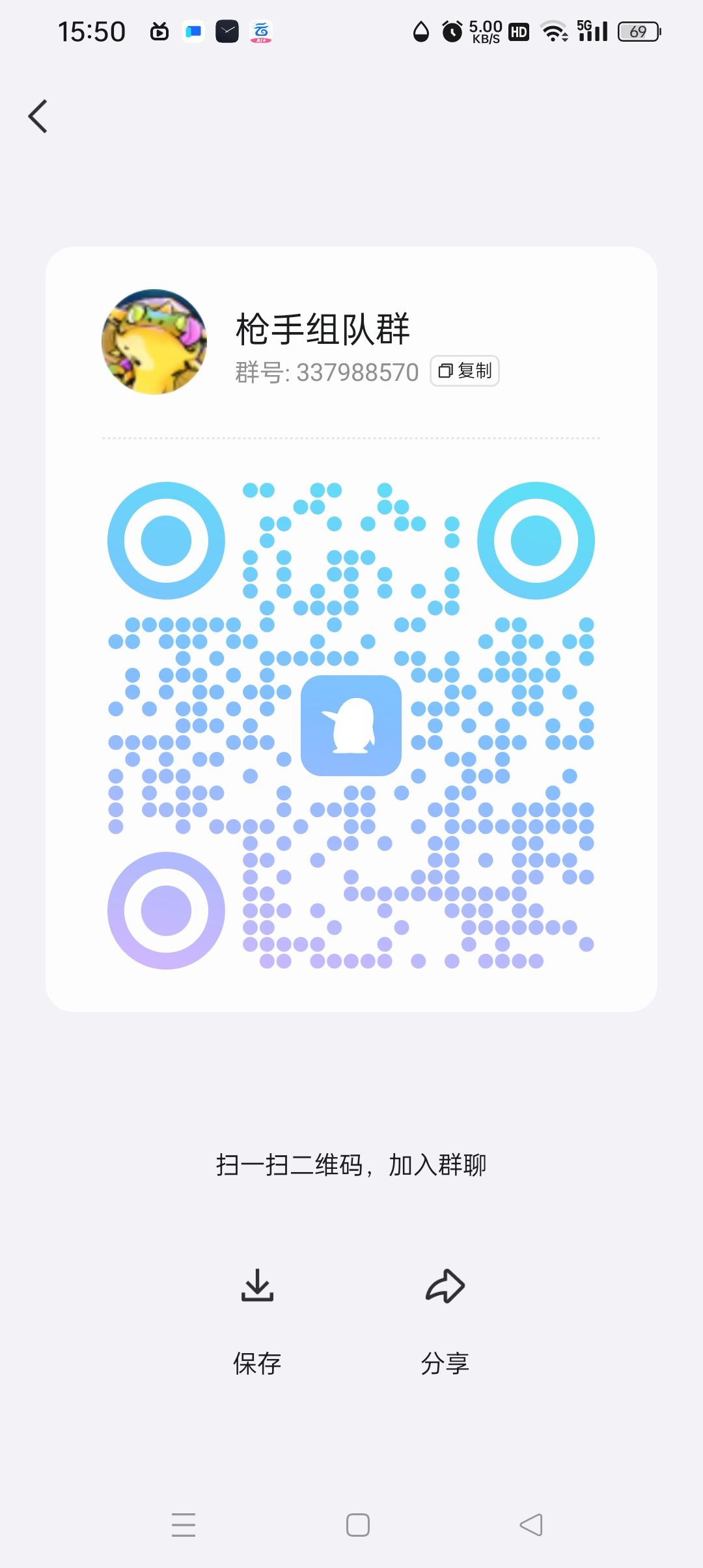Tap the blue messaging icon in the status bar
The height and width of the screenshot is (1568, 703).
[x=192, y=30]
